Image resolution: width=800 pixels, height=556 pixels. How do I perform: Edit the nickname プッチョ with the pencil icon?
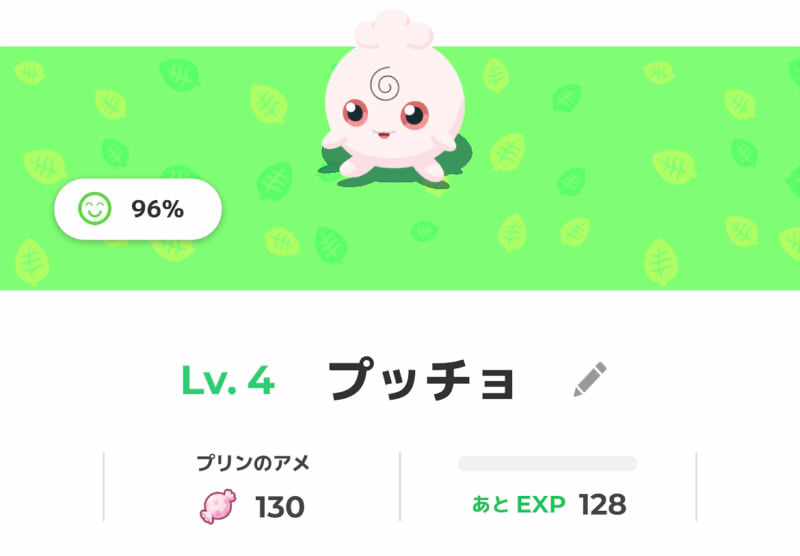(590, 379)
